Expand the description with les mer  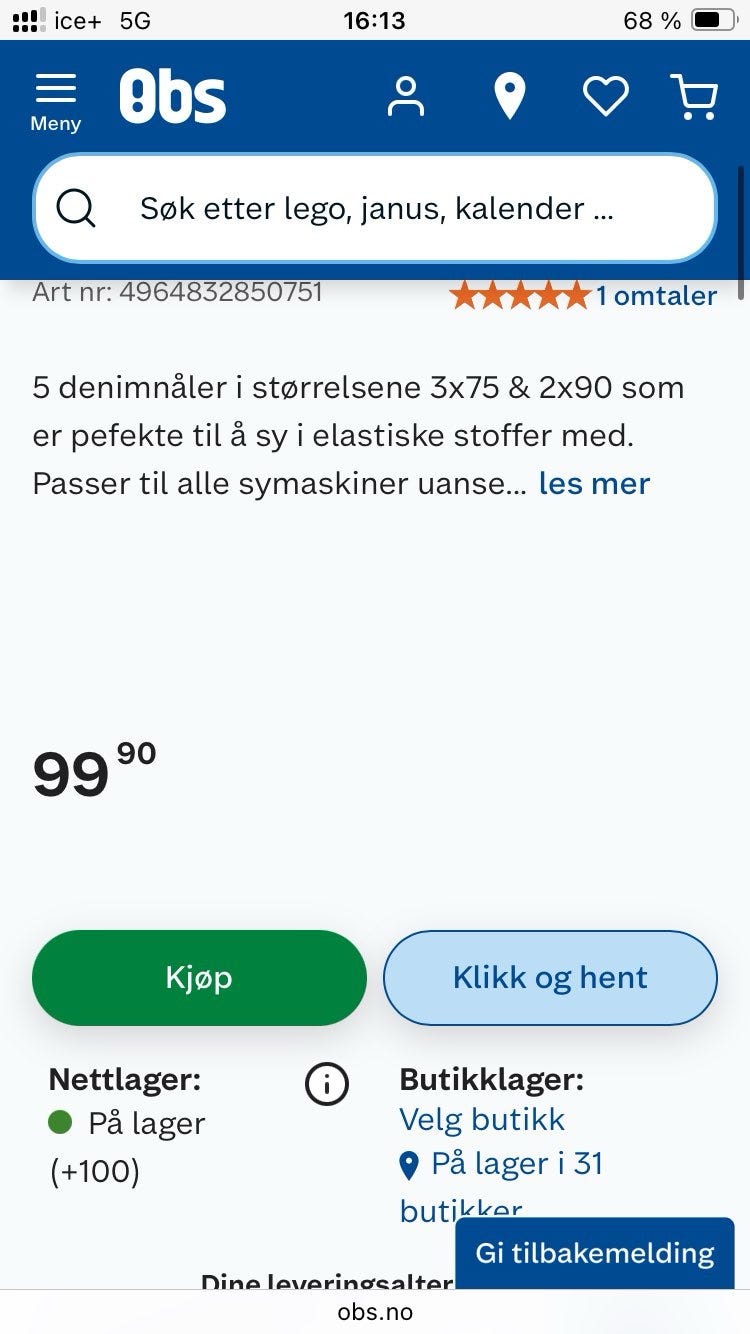coord(594,483)
